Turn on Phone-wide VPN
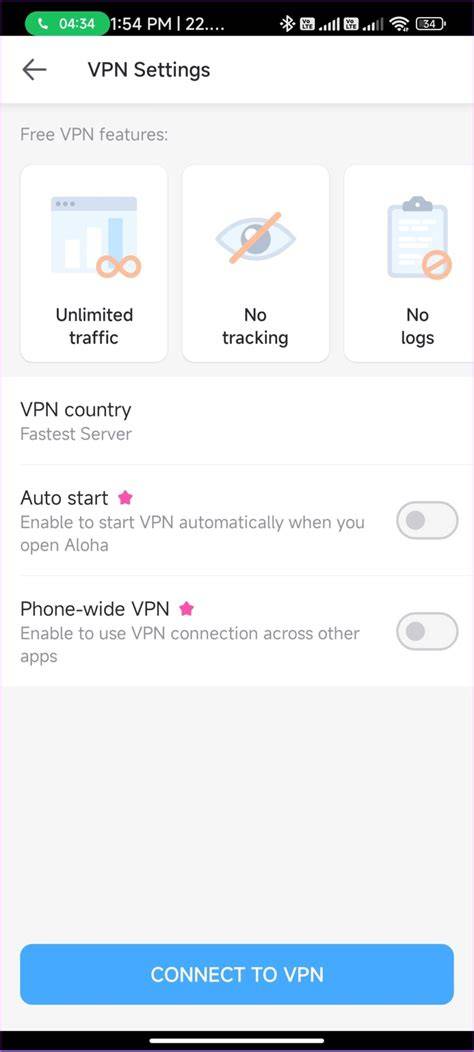This screenshot has height=1052, width=474. tap(427, 631)
